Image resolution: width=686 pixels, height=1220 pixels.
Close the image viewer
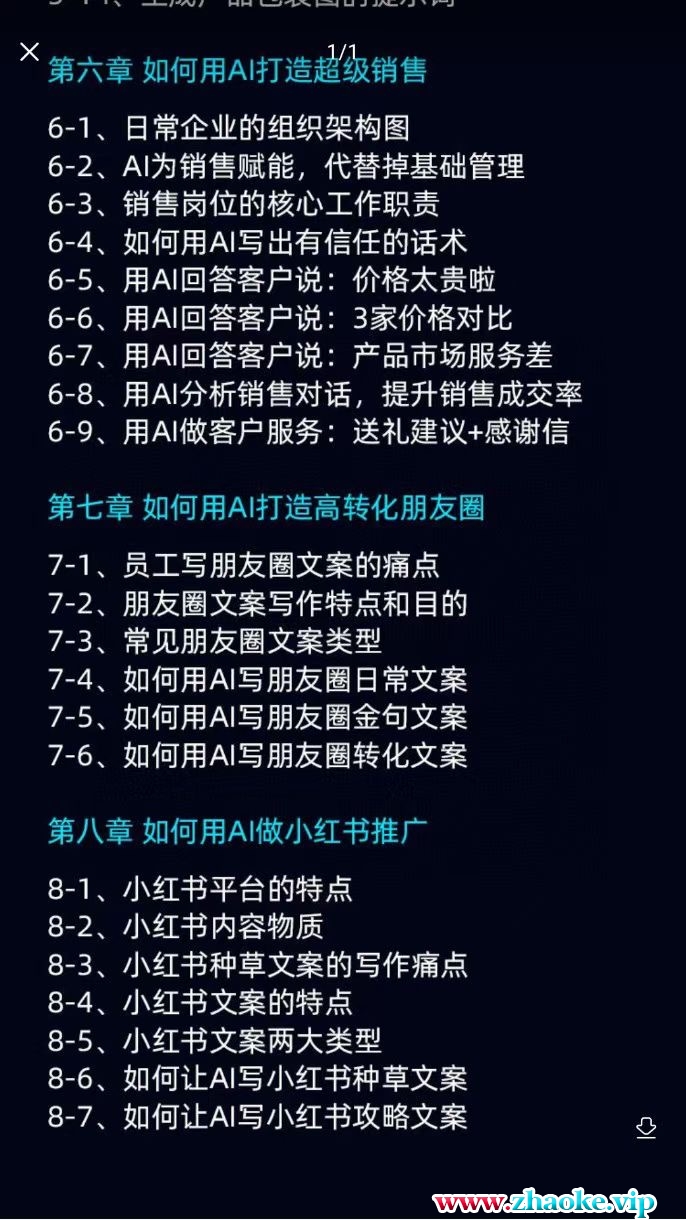(30, 52)
